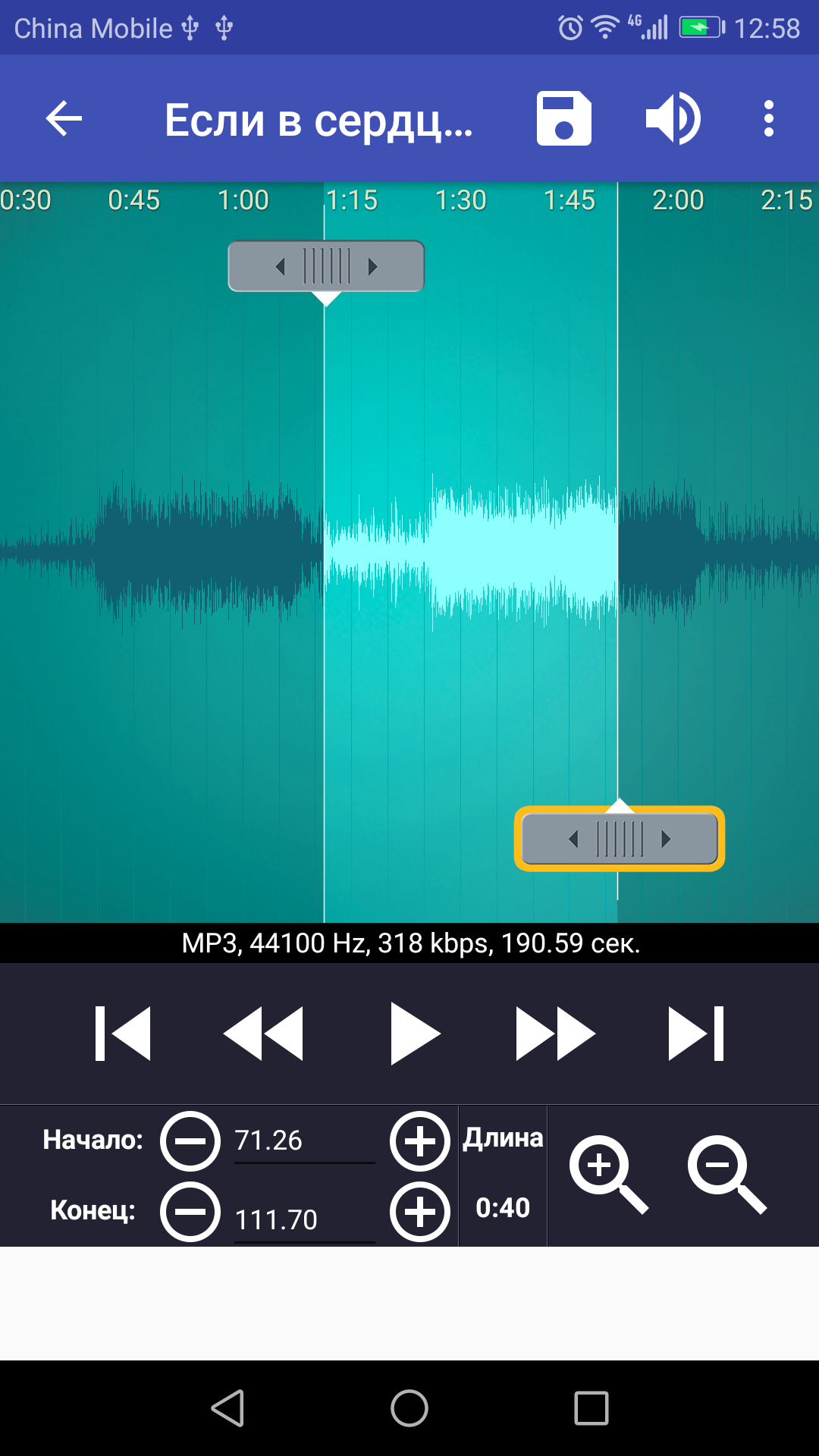Fast forward the audio playback
This screenshot has width=819, height=1456.
coord(555,1034)
